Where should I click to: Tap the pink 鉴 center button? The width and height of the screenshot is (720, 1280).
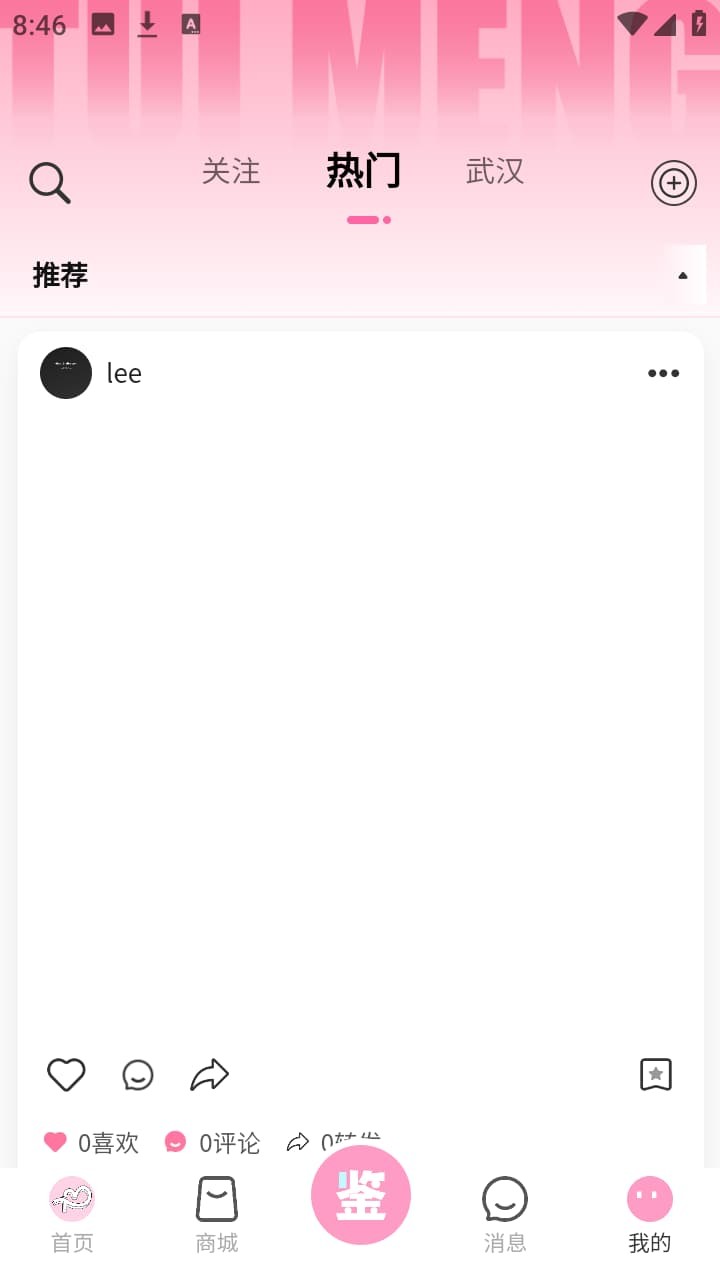361,1195
